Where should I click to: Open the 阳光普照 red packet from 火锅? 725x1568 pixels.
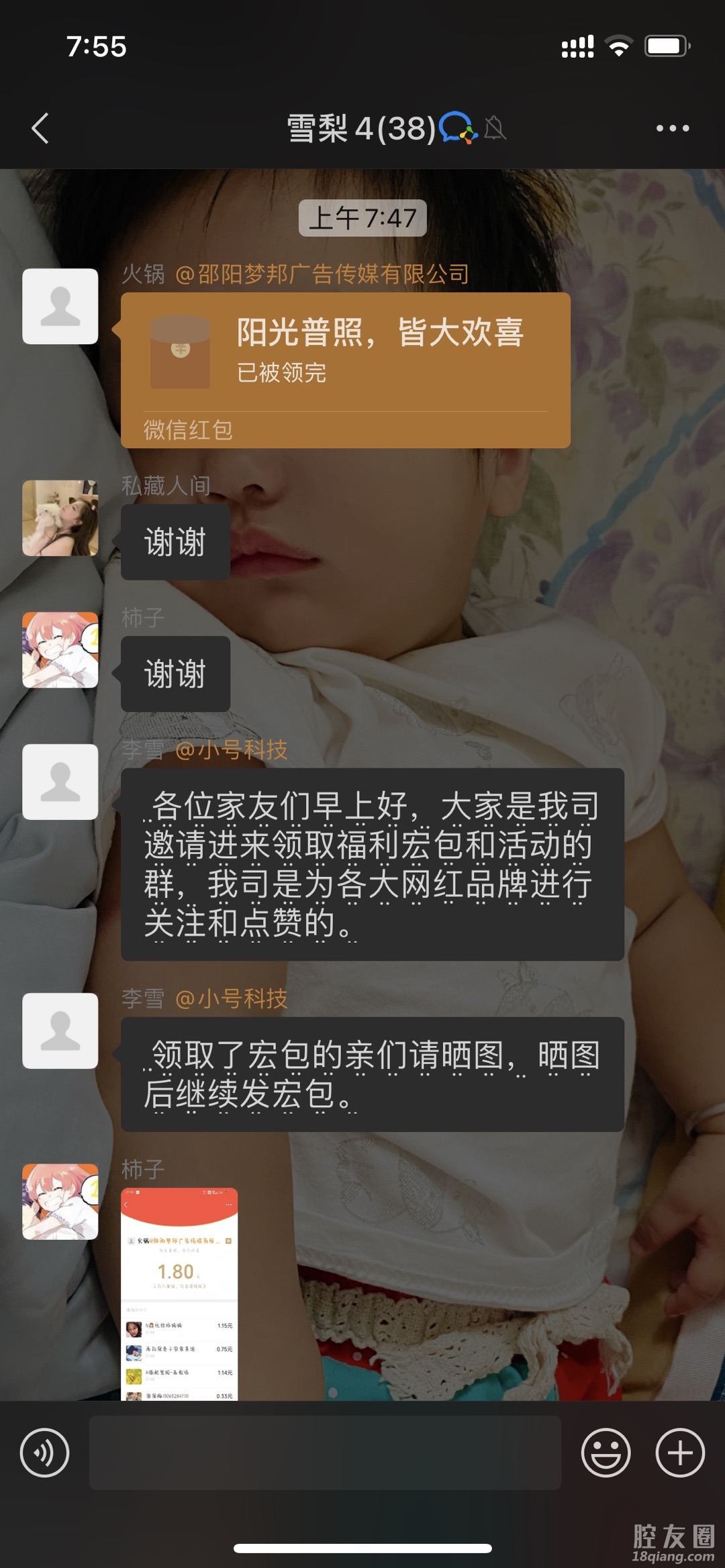pyautogui.click(x=345, y=369)
